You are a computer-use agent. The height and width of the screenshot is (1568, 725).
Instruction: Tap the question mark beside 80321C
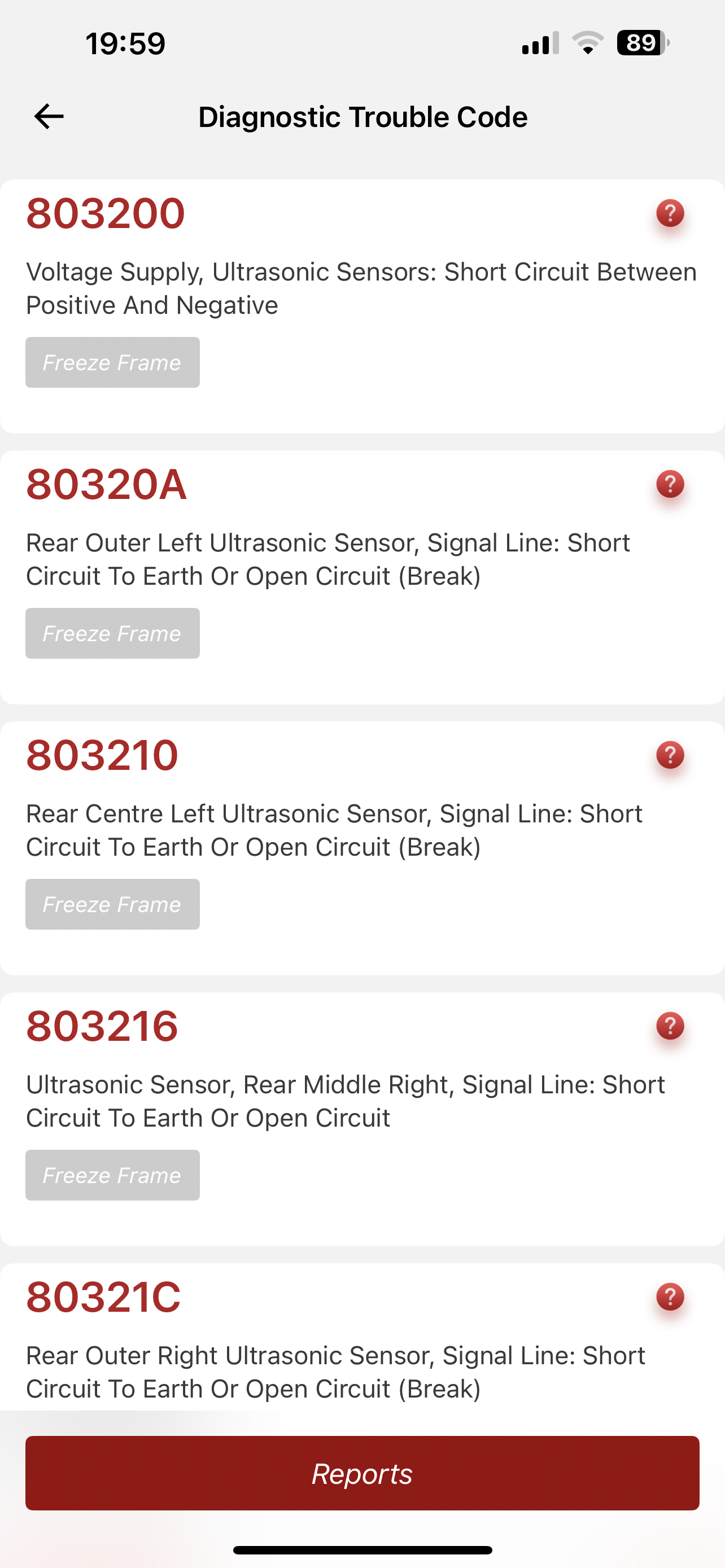coord(670,1297)
